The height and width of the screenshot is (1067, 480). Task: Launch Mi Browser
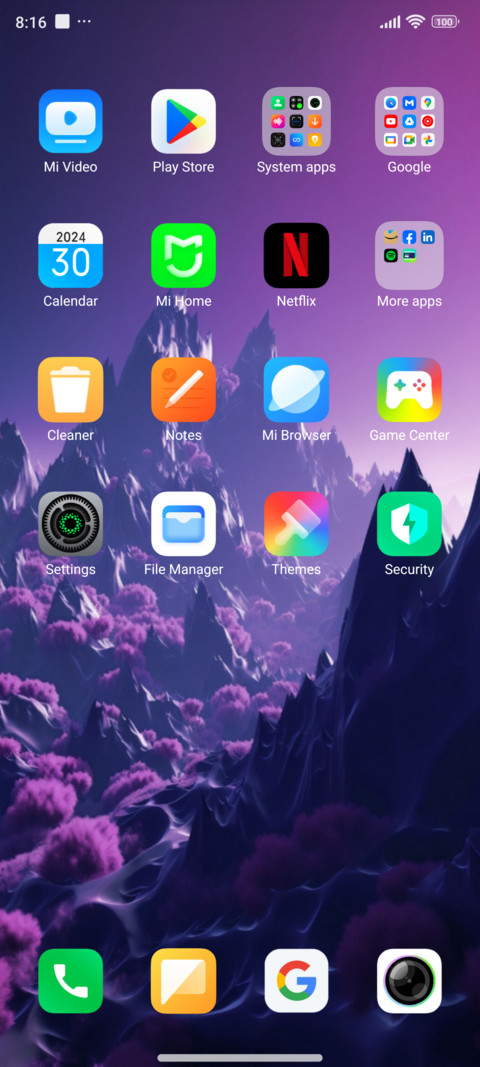(x=296, y=389)
